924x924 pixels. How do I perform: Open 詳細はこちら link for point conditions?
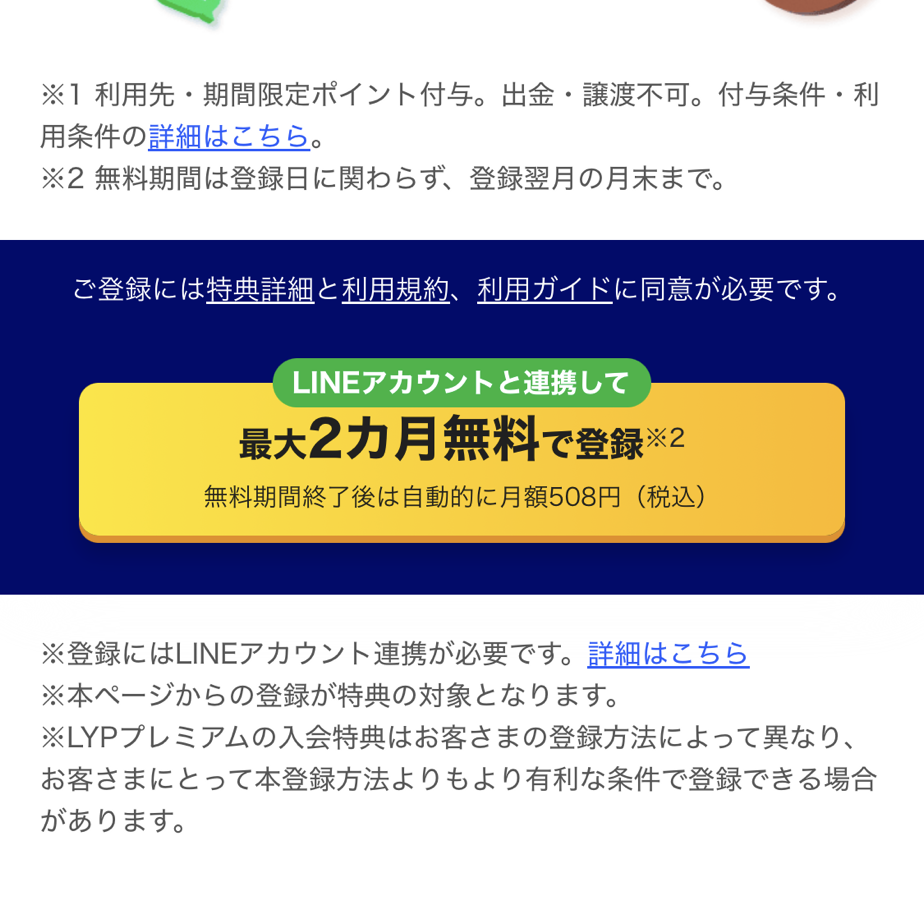click(x=229, y=136)
